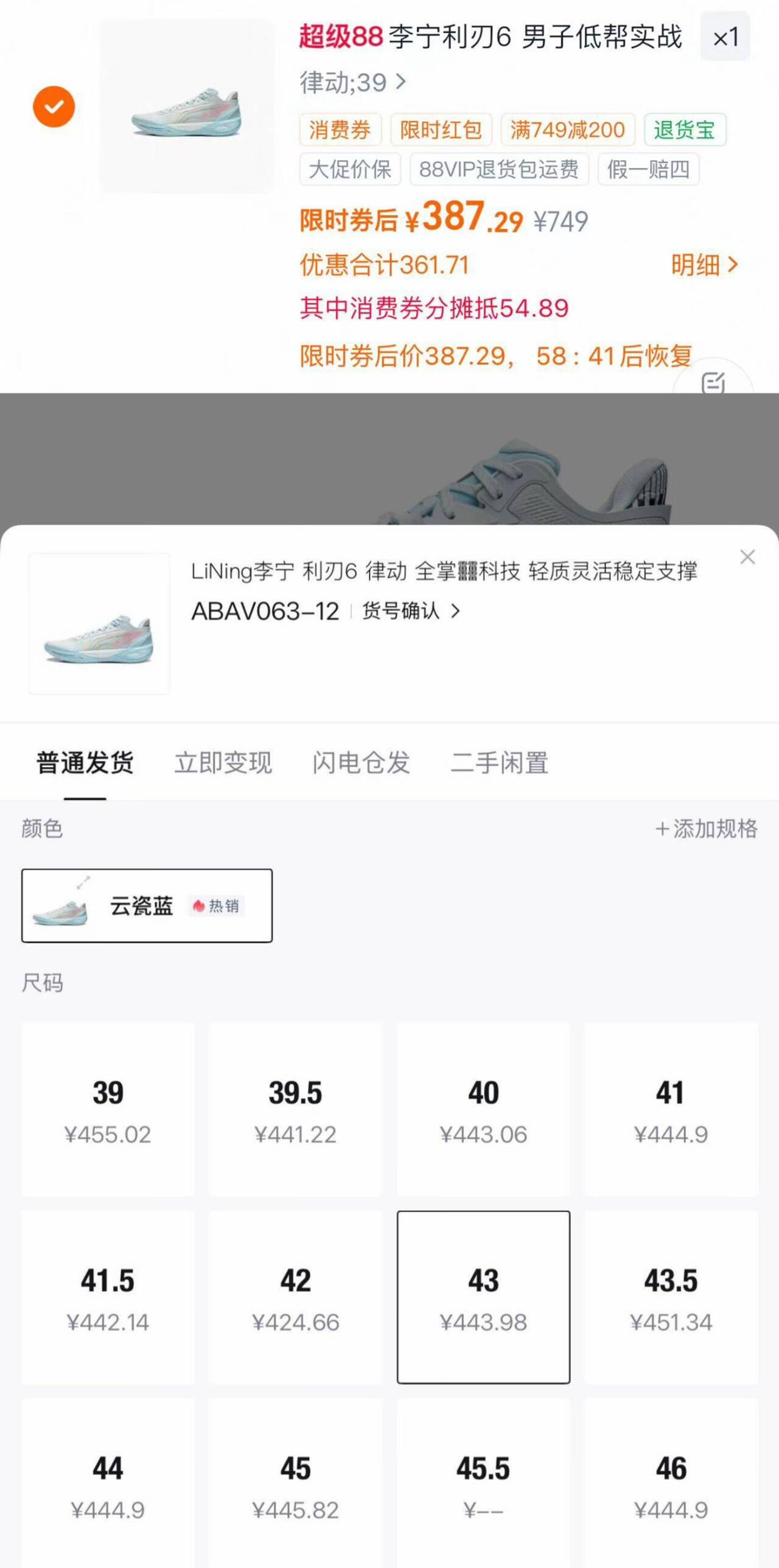
Task: Select size 39 priced ¥455.02
Action: tap(108, 1110)
